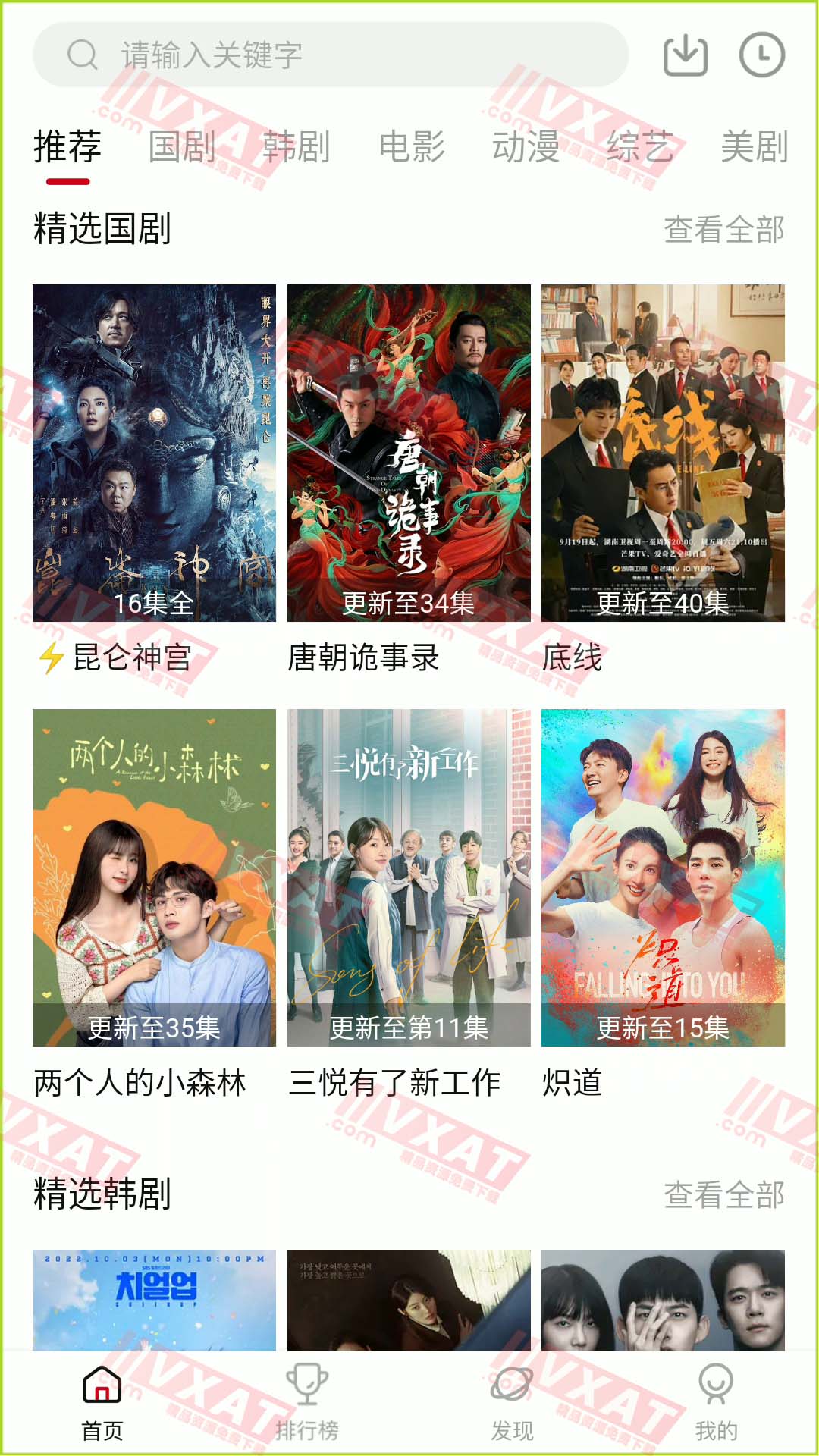Viewport: 819px width, 1456px height.
Task: Switch to the 国剧 tab
Action: [182, 147]
